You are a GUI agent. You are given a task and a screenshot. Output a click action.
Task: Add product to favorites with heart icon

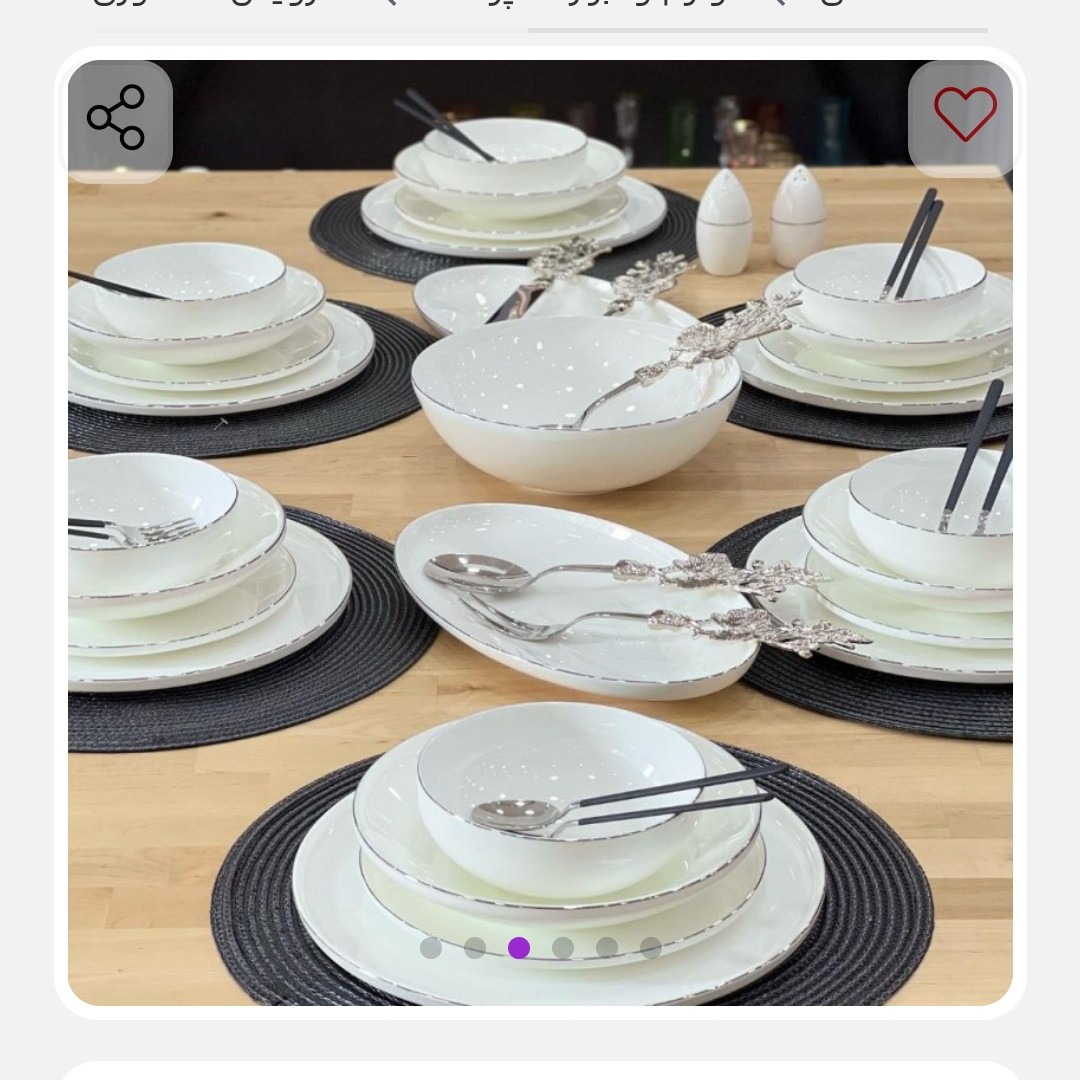pos(964,114)
